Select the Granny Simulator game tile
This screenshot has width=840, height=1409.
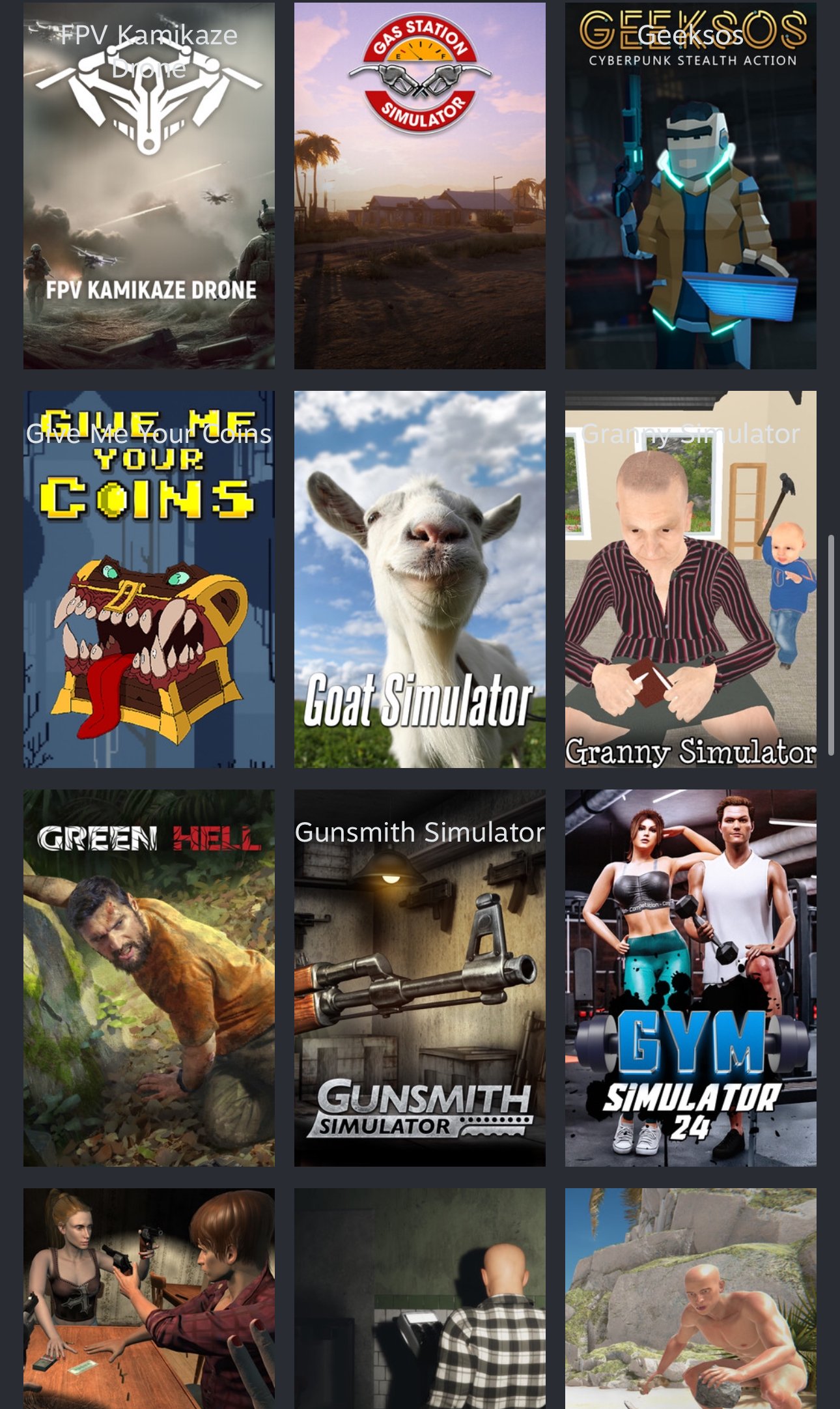tap(690, 579)
